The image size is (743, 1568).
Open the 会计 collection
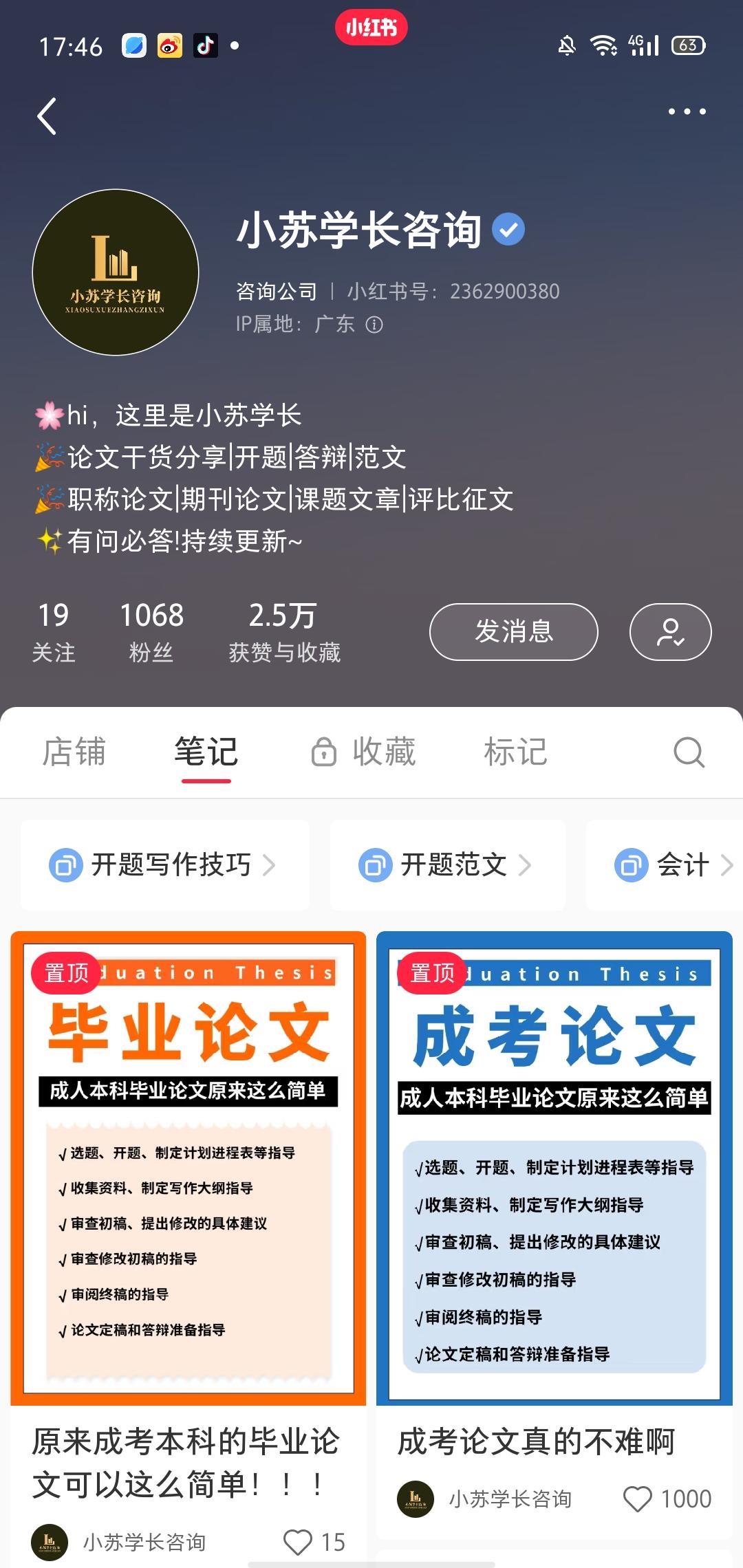665,864
